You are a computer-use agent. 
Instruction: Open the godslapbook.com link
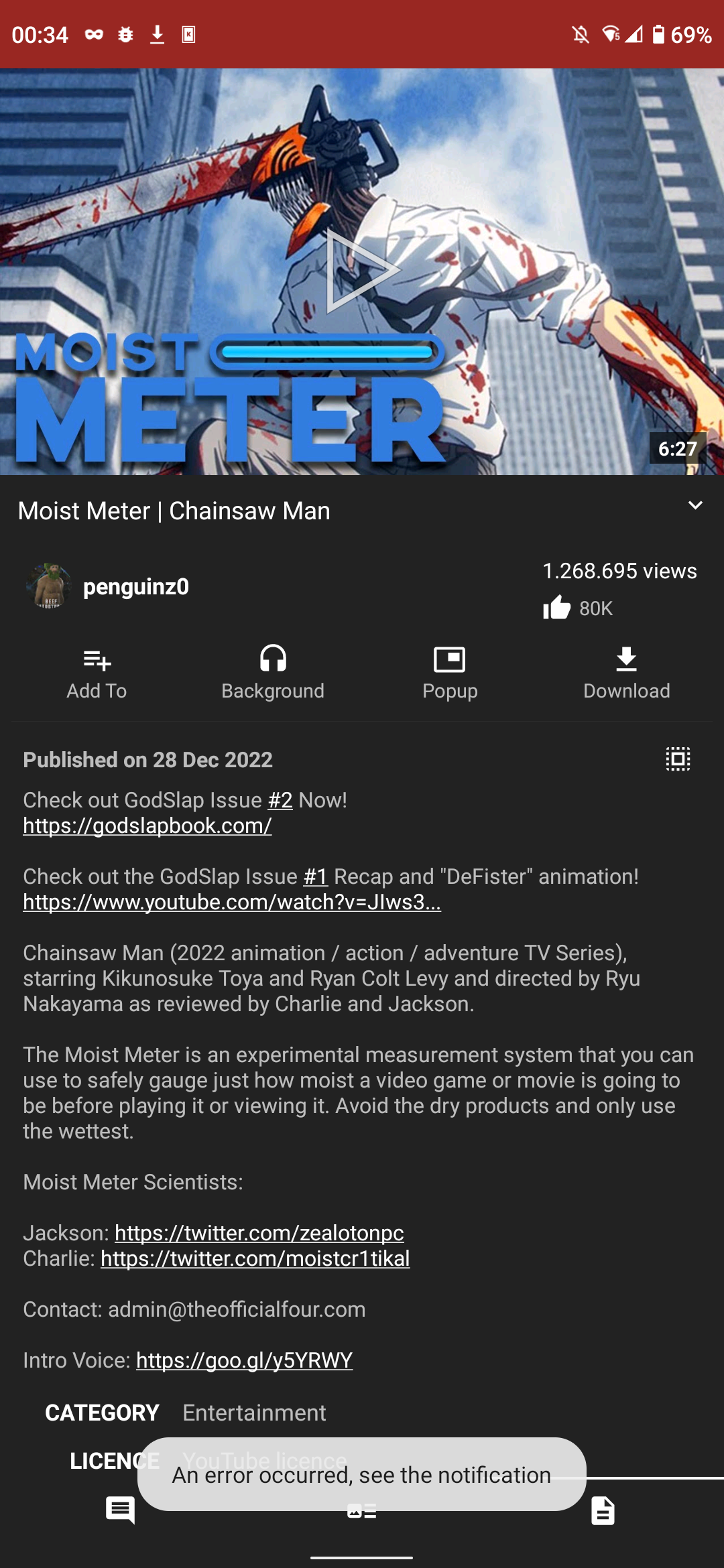pos(147,826)
